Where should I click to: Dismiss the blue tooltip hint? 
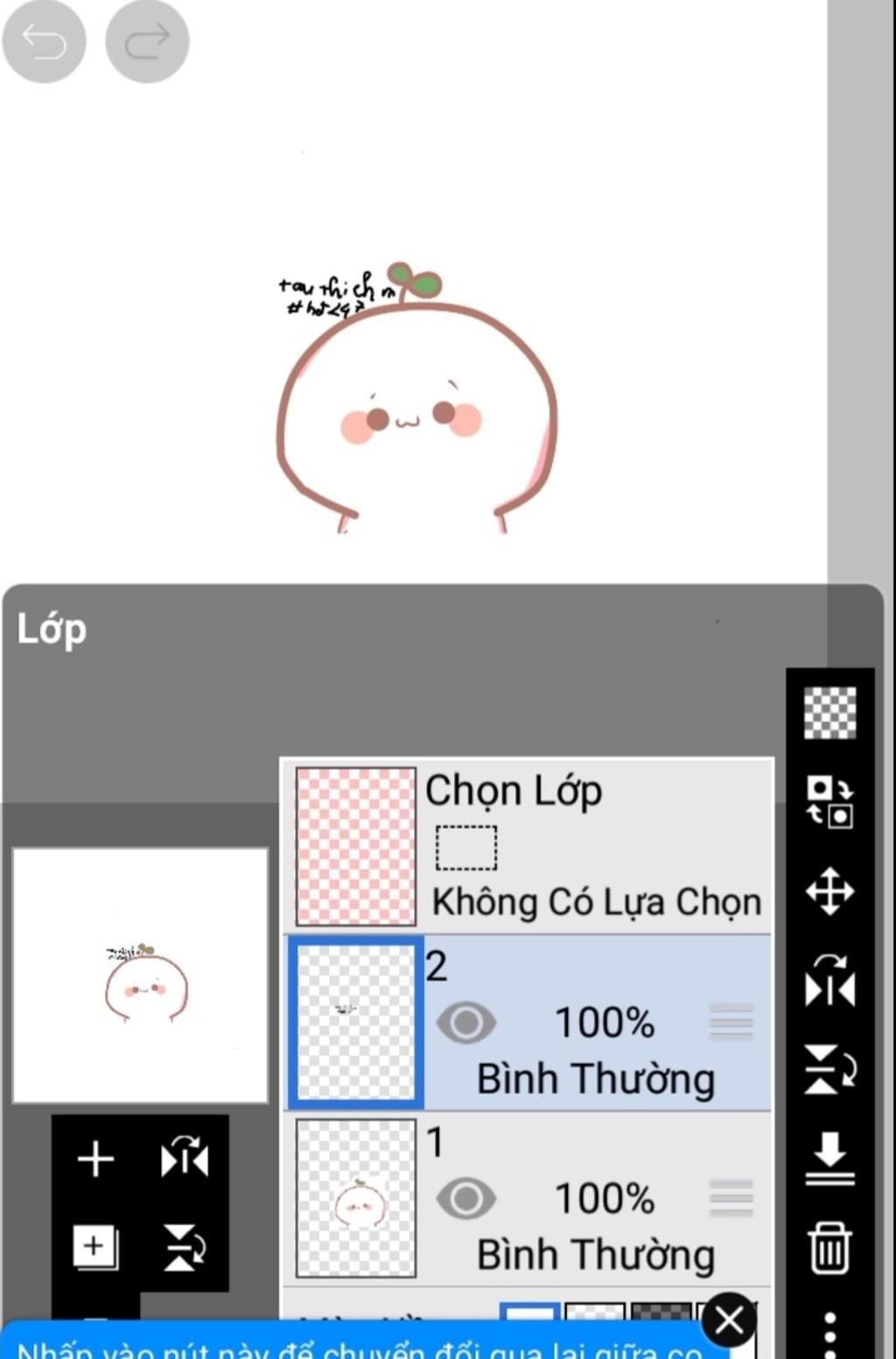729,1320
